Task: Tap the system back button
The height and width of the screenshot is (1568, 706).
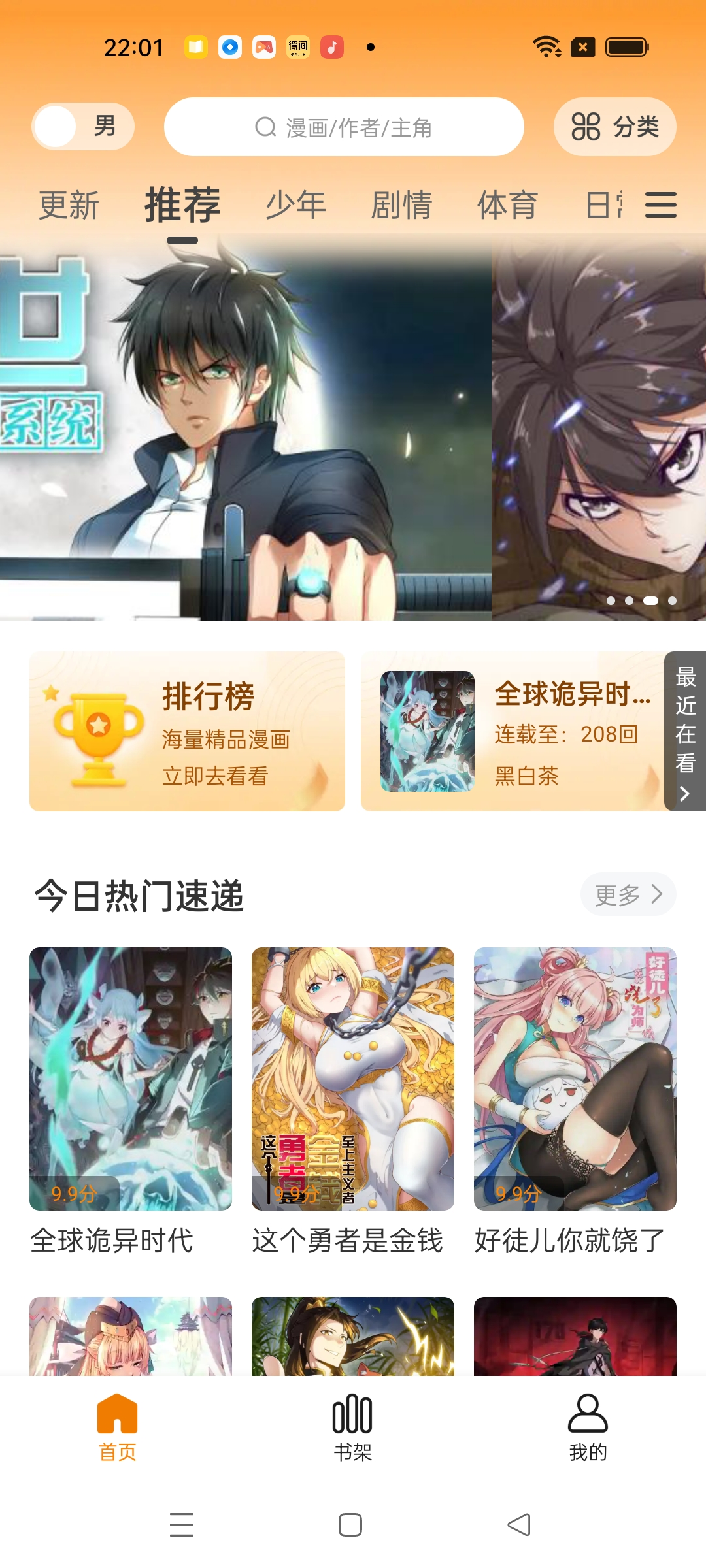Action: [x=519, y=1525]
